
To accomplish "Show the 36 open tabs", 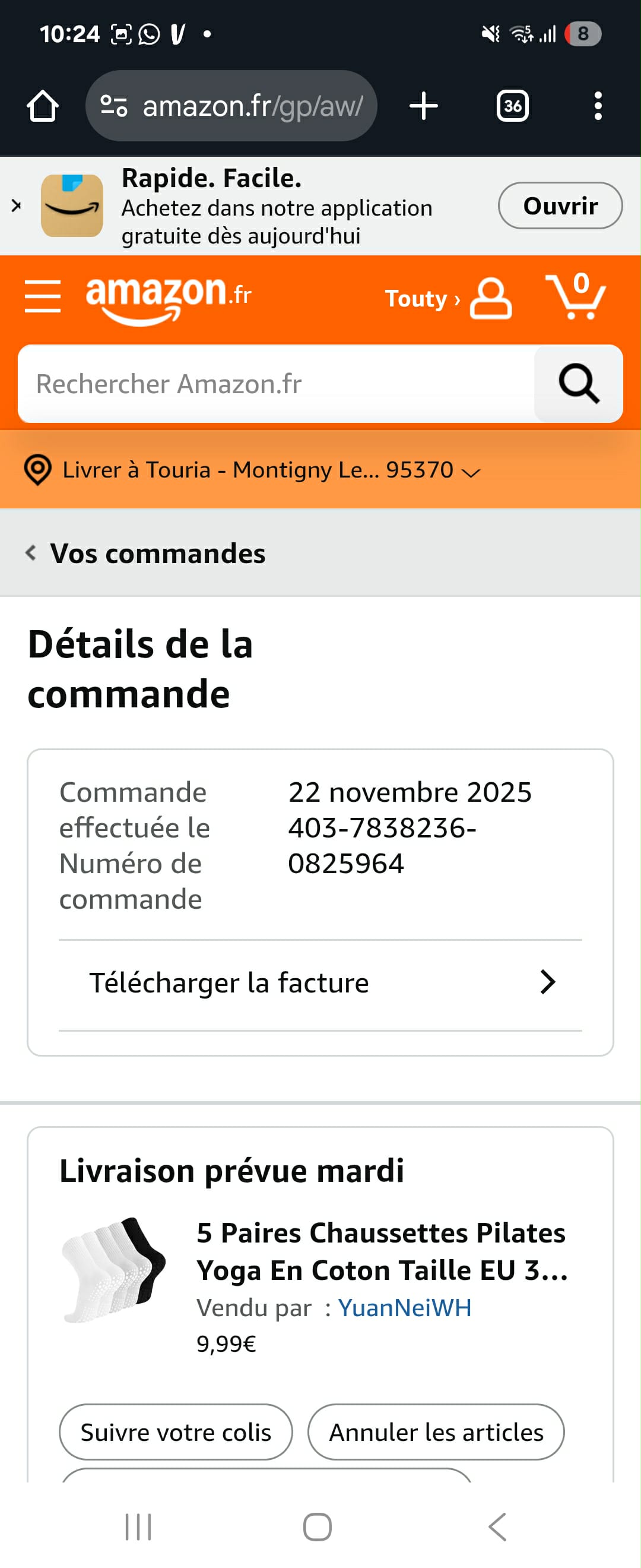I will (x=512, y=106).
